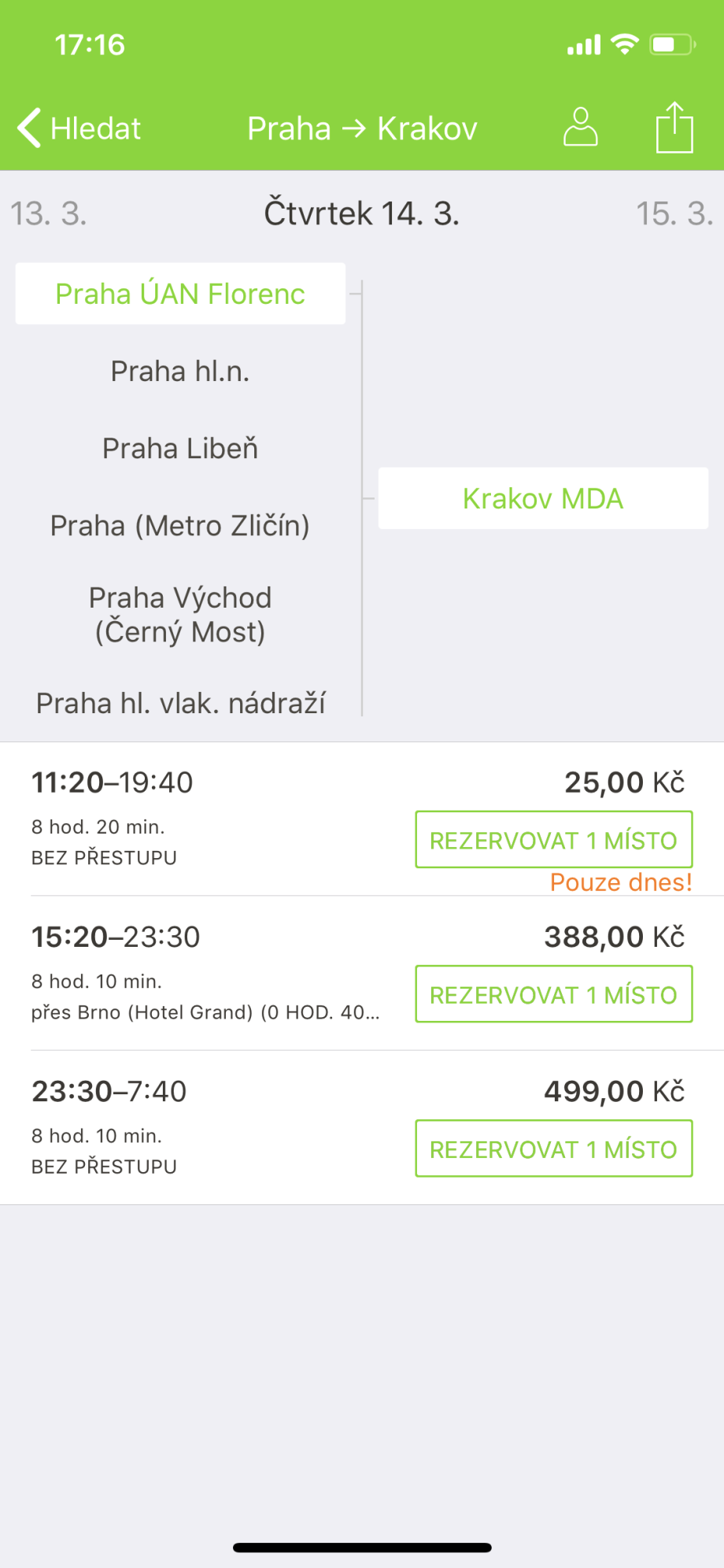Select Praha (Metro Zličín) departure
This screenshot has height=1568, width=724.
click(x=180, y=526)
